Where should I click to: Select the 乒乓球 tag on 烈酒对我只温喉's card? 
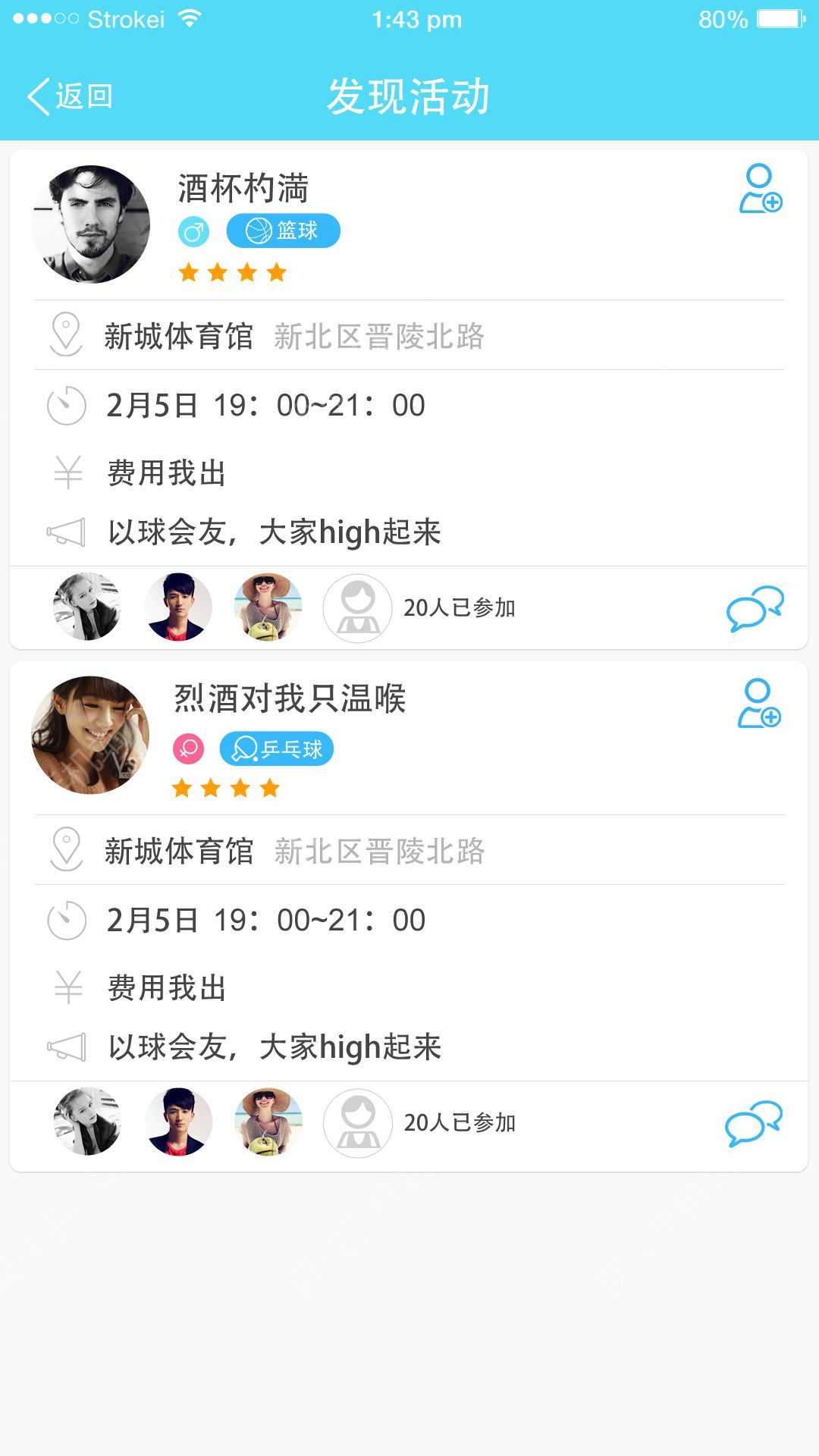pyautogui.click(x=276, y=749)
